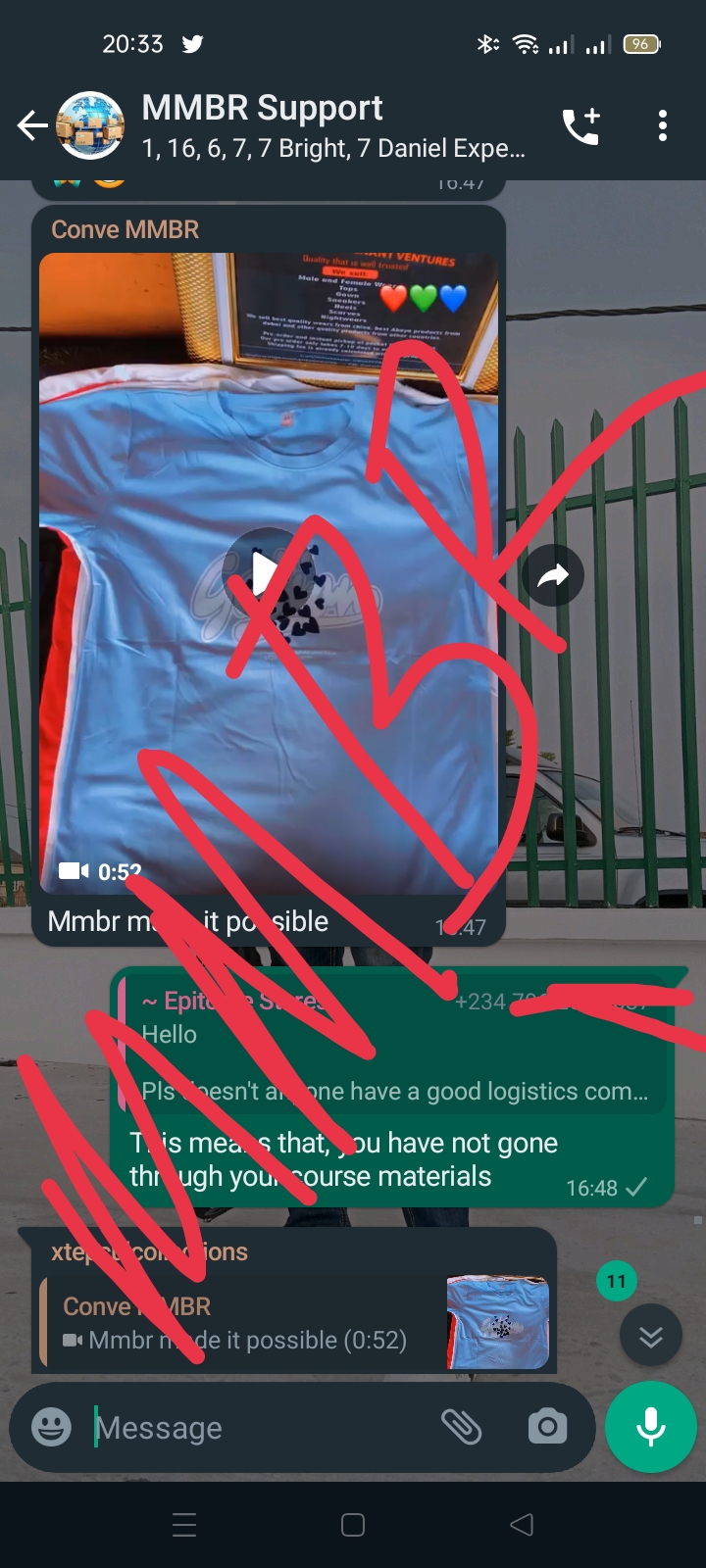This screenshot has height=1568, width=706.
Task: Attach a file with the paperclip
Action: pos(461,1427)
